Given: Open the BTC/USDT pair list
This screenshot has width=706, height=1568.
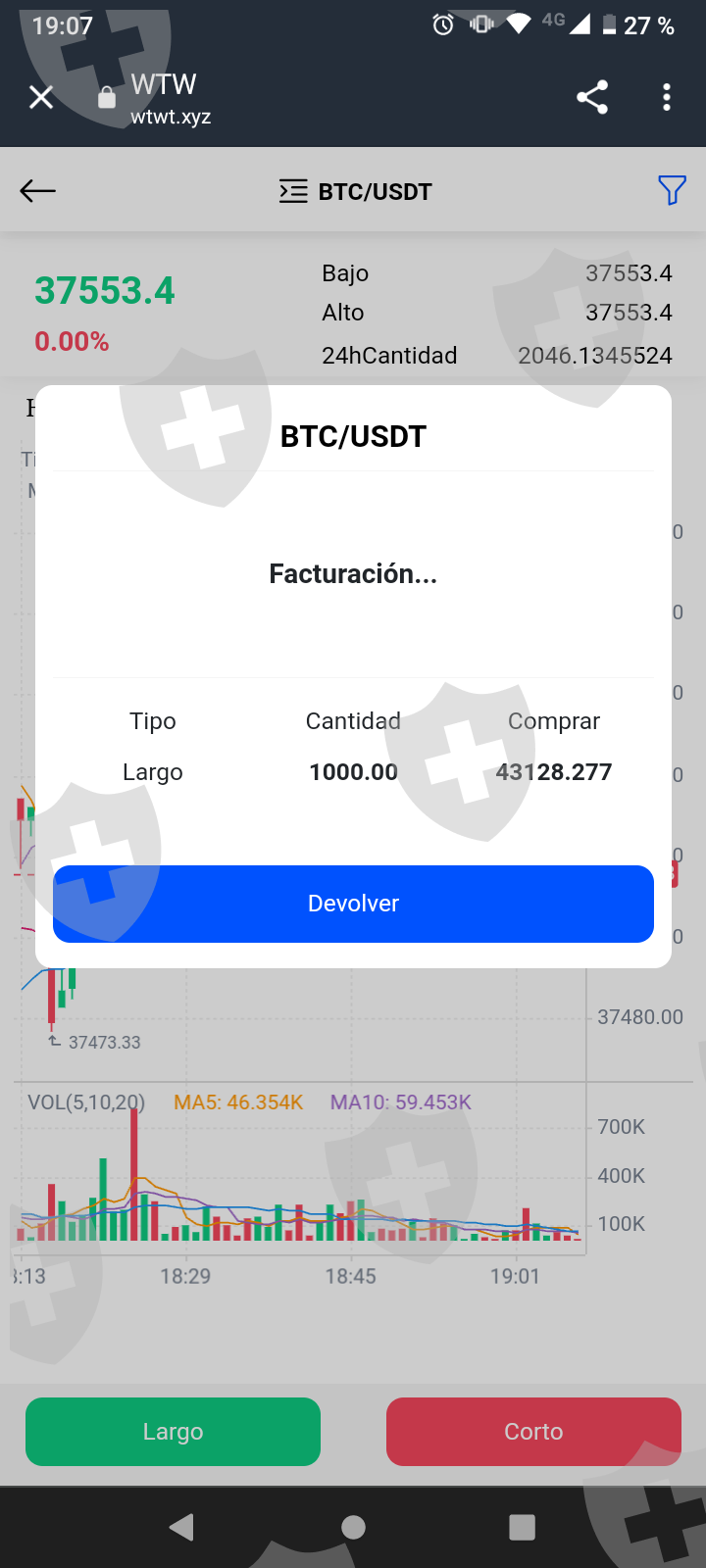Looking at the screenshot, I should pos(355,191).
